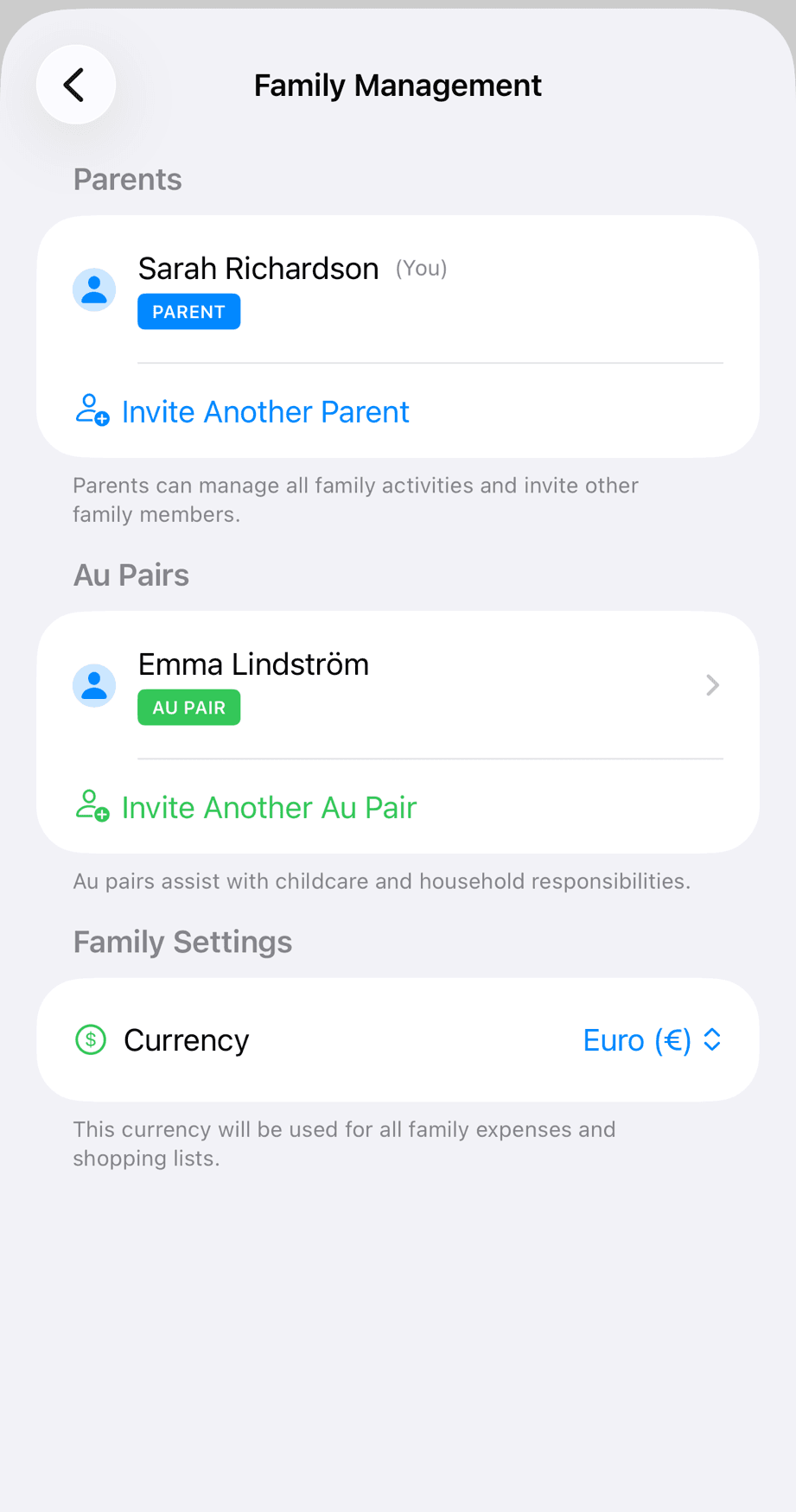Click the green person-plus icon for inviting au pairs

(x=92, y=807)
